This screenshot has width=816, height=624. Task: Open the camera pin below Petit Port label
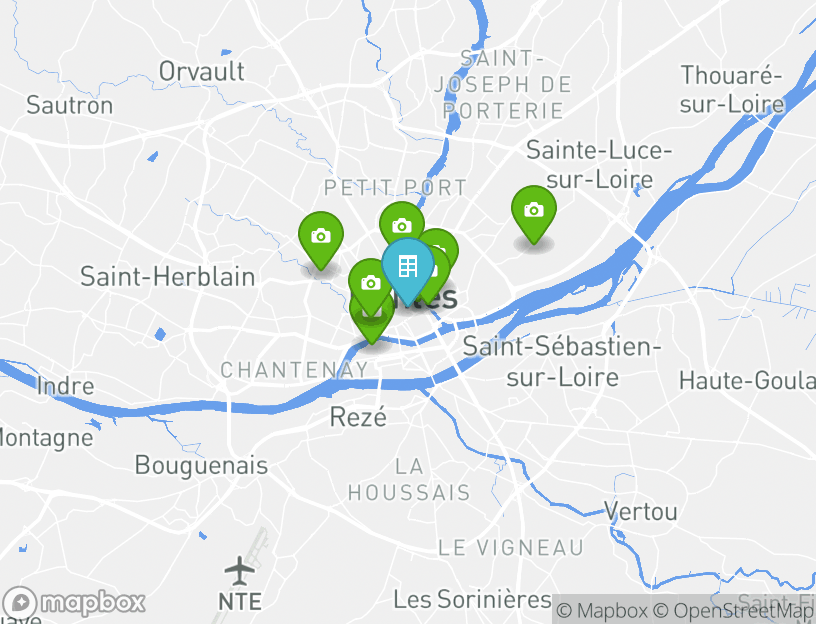(401, 224)
